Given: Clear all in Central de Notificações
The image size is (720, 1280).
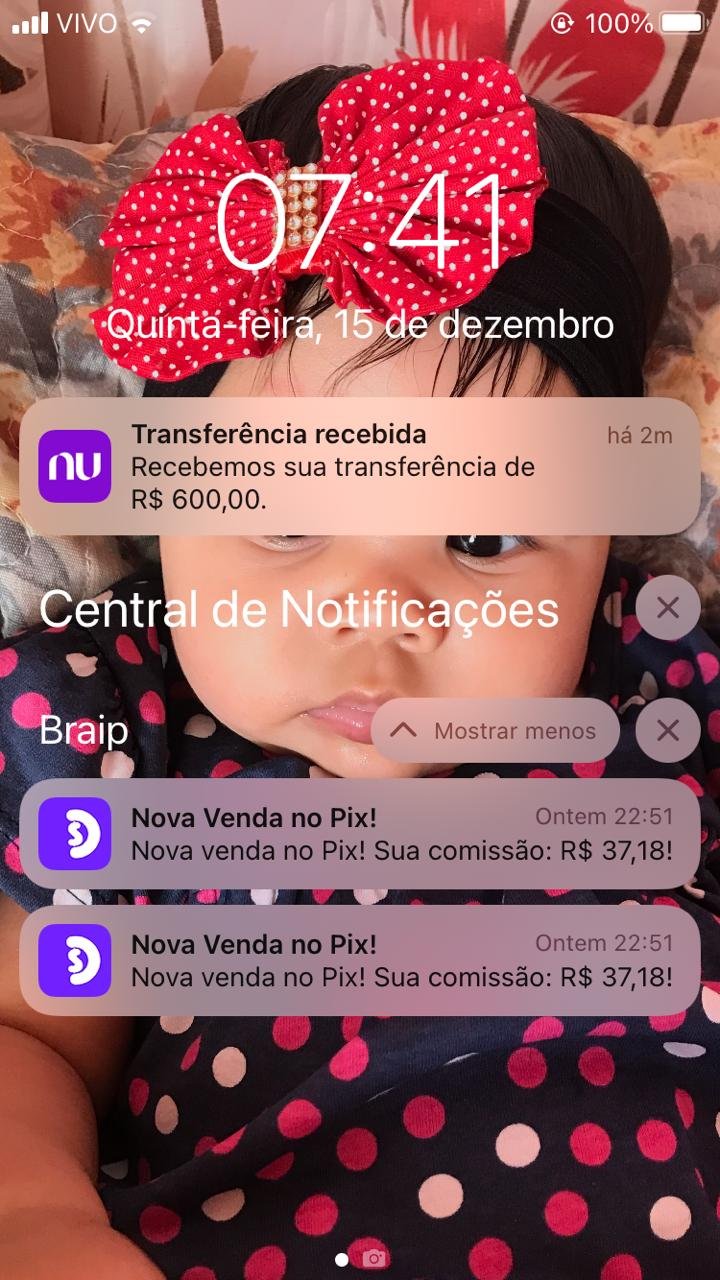Looking at the screenshot, I should pos(667,608).
